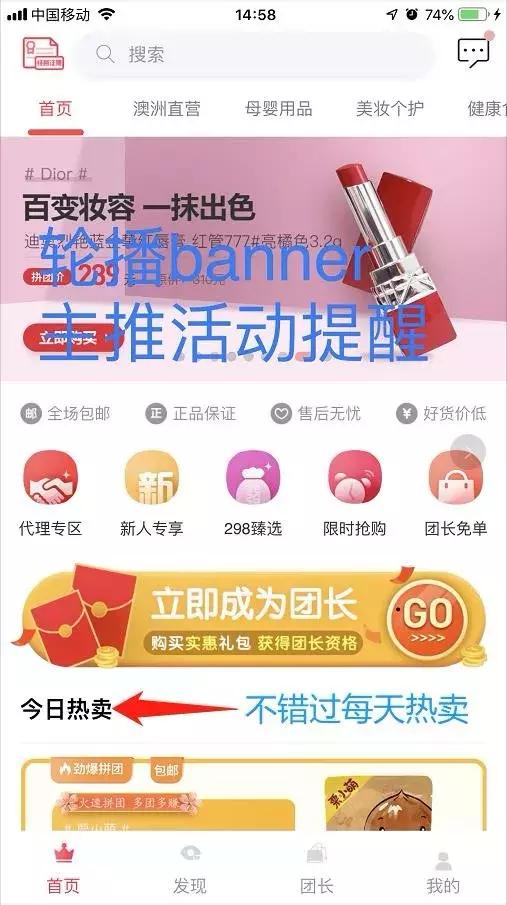Switch to the 澳洲直营 tab

click(166, 109)
